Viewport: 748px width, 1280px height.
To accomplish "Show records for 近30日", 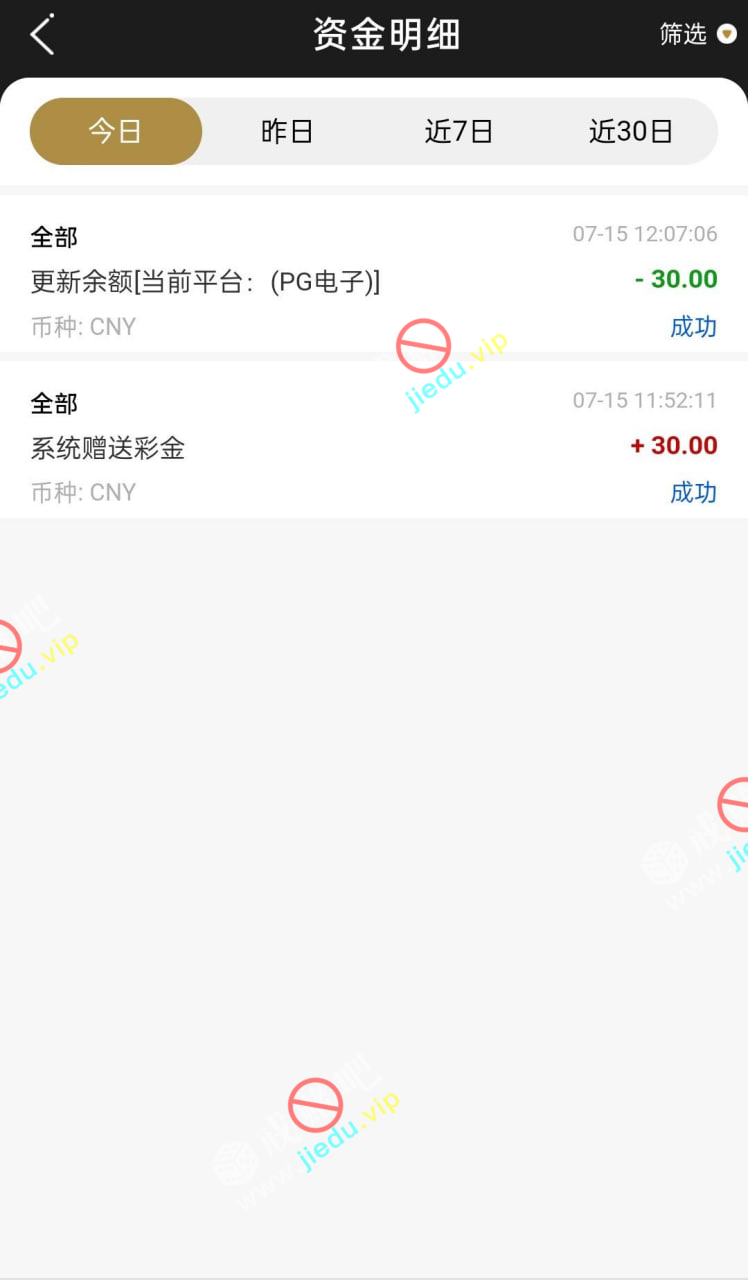I will click(631, 131).
